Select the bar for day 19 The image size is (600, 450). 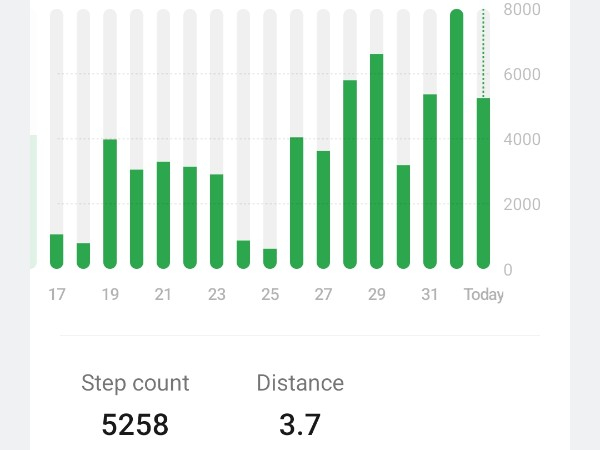[x=110, y=205]
